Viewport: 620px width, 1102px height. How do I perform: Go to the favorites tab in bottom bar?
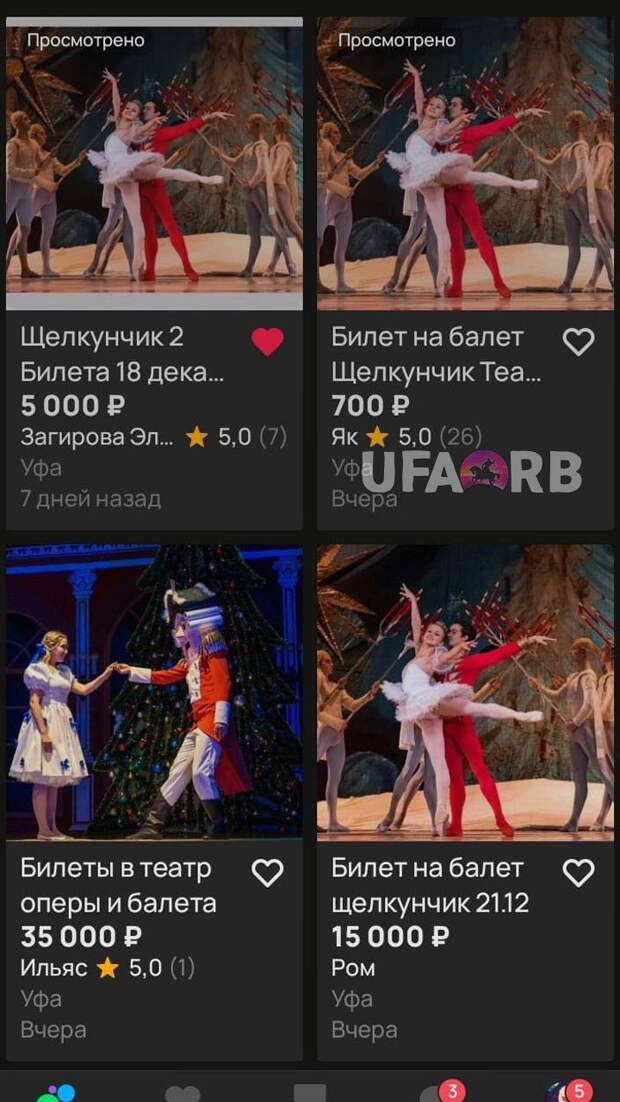click(x=182, y=1094)
